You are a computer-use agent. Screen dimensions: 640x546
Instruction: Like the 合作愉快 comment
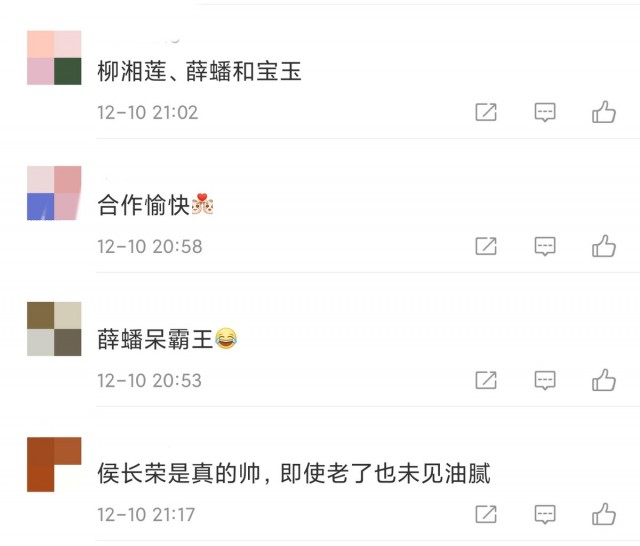point(603,246)
